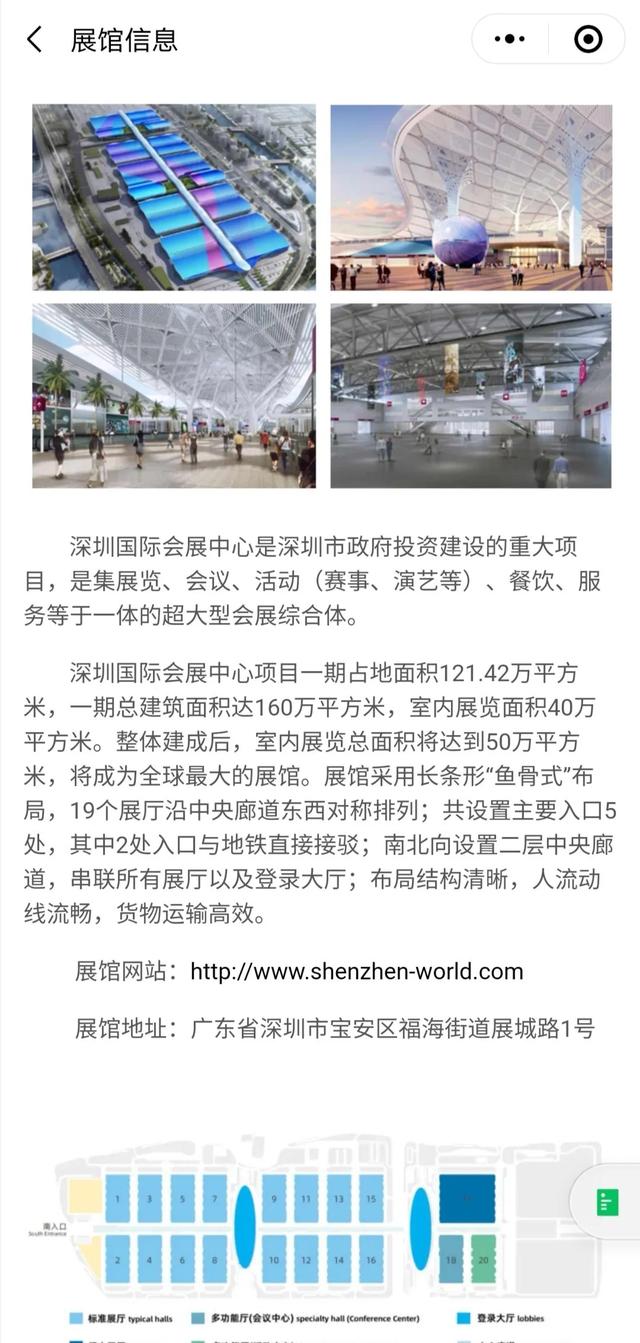Open the shenzhen-world.com website link
This screenshot has height=1343, width=640.
(356, 971)
